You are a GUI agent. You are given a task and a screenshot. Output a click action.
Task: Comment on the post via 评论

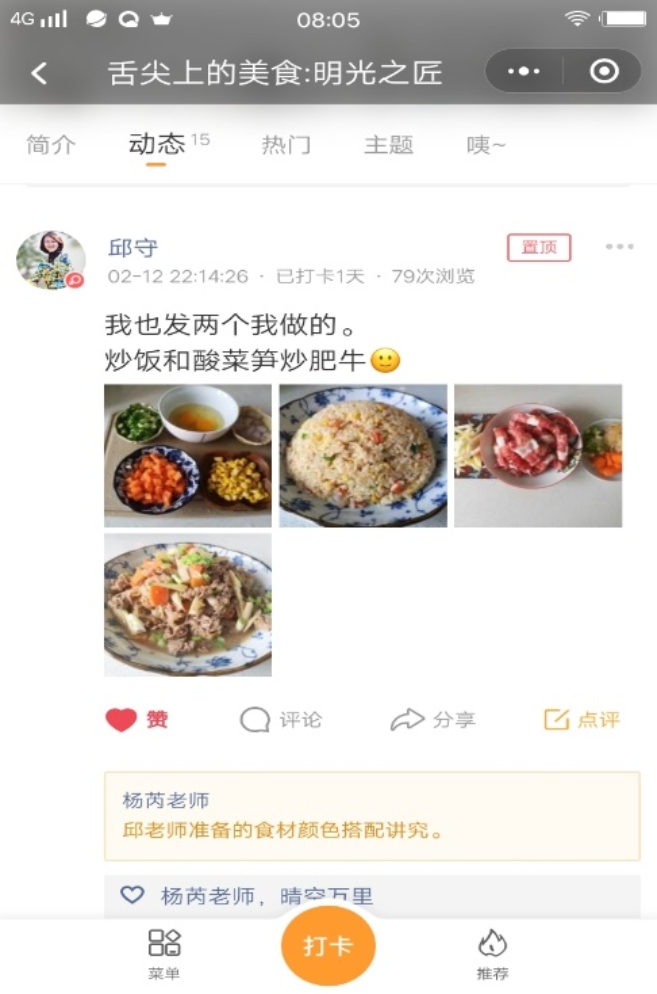(x=281, y=720)
